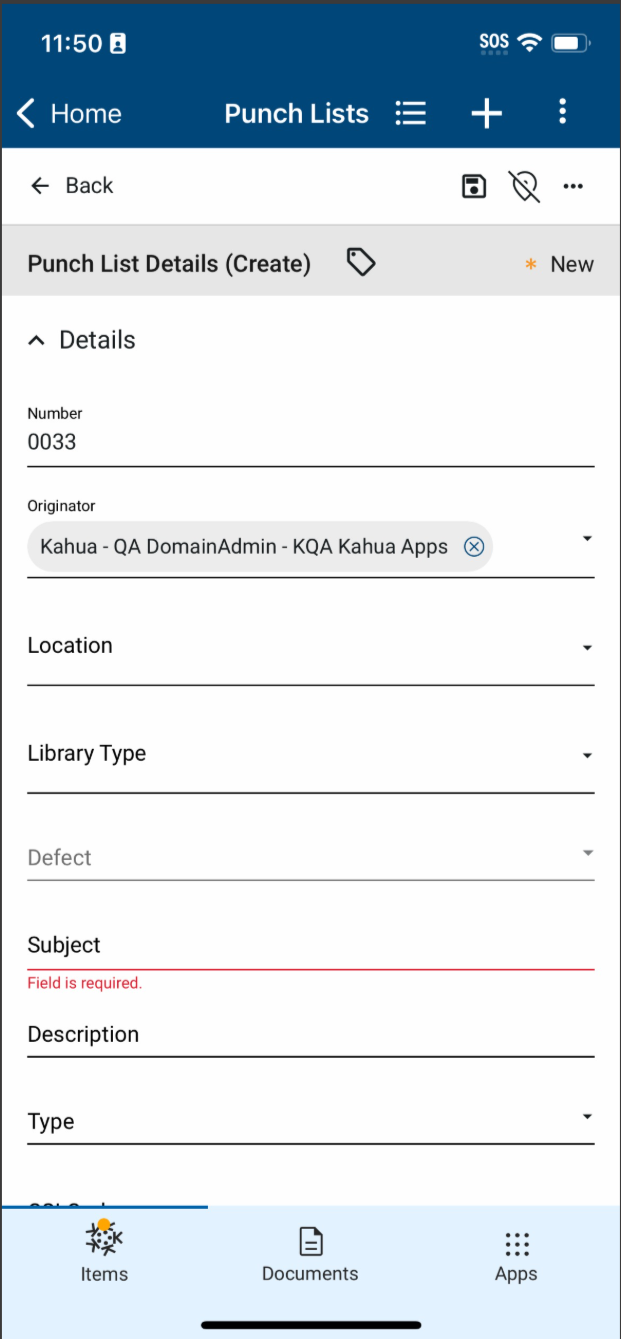This screenshot has height=1339, width=621.
Task: Add a new punch list with plus icon
Action: 487,114
